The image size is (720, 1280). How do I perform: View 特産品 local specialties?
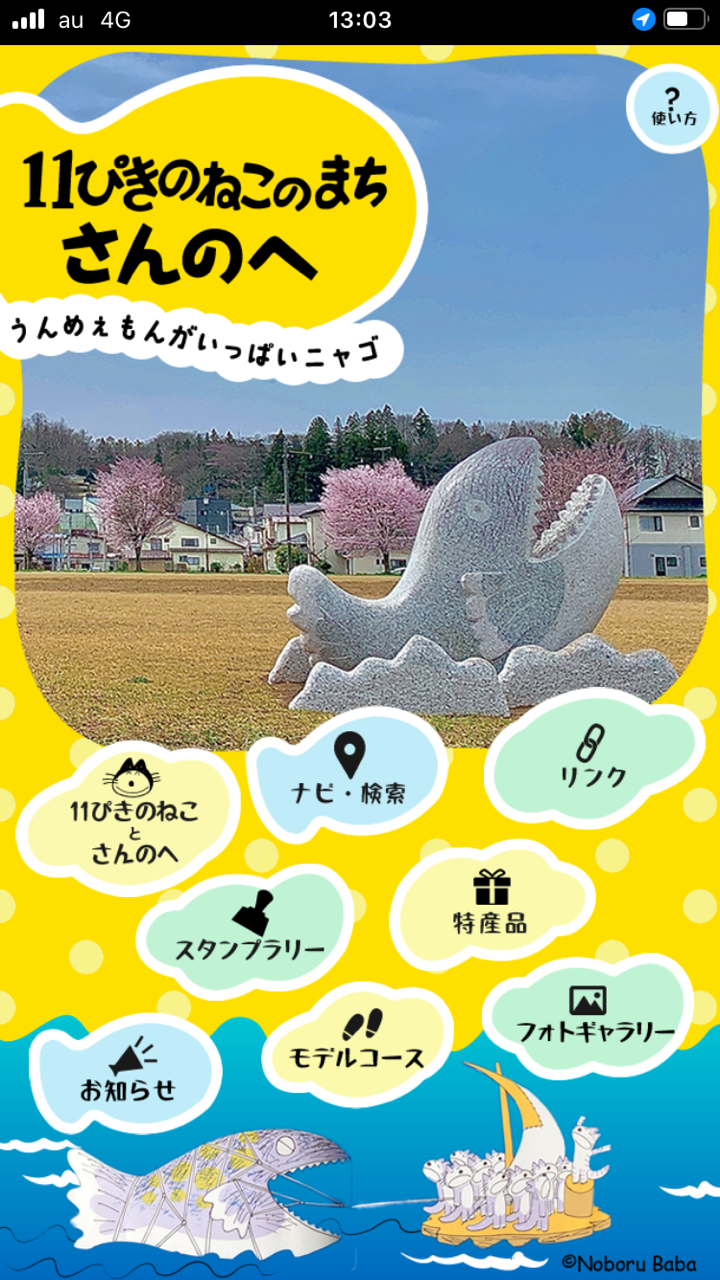click(490, 905)
